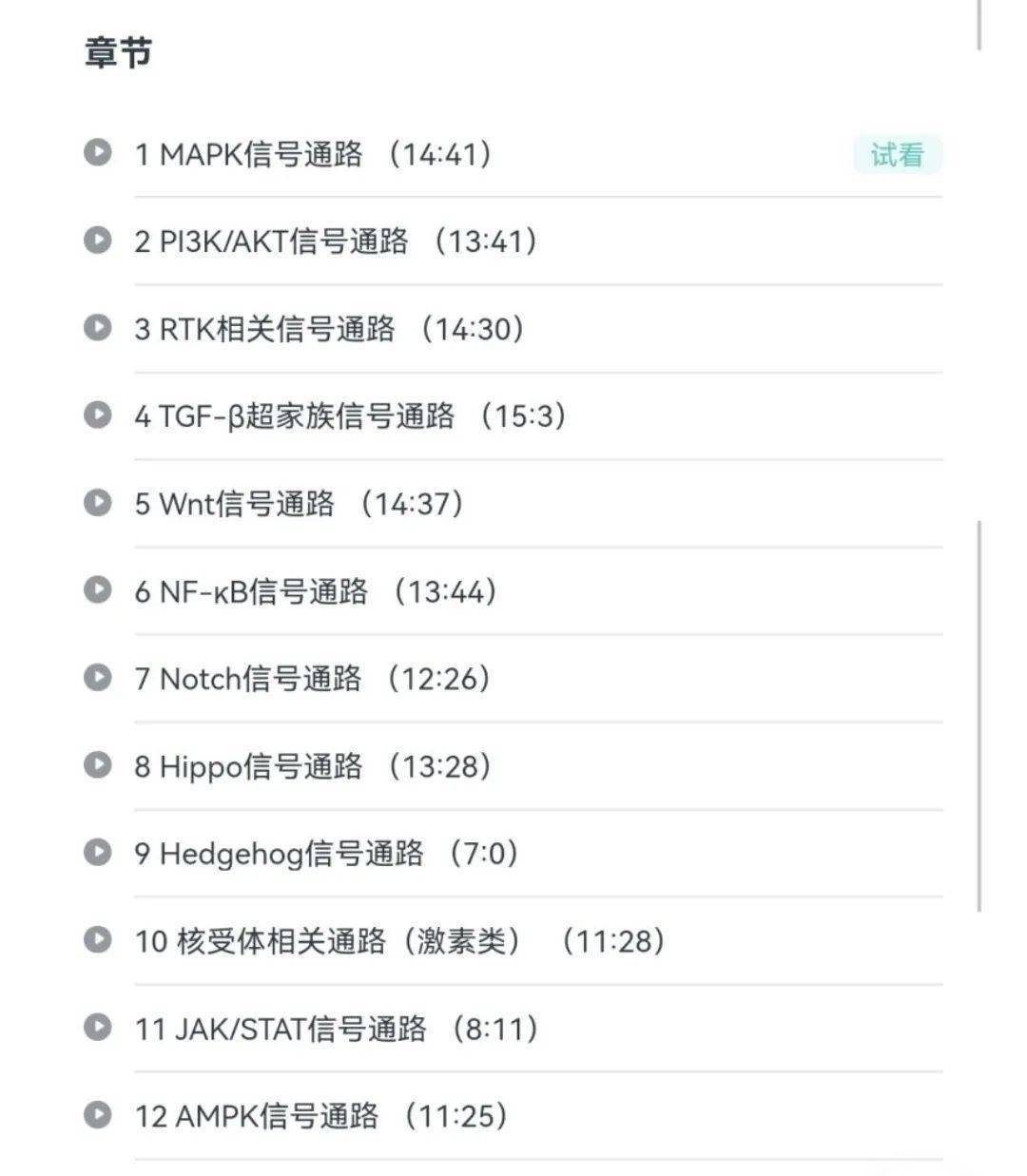Click the play icon for 9 Hedgehog信号通路
Viewport: 1027px width, 1176px height.
pos(98,854)
